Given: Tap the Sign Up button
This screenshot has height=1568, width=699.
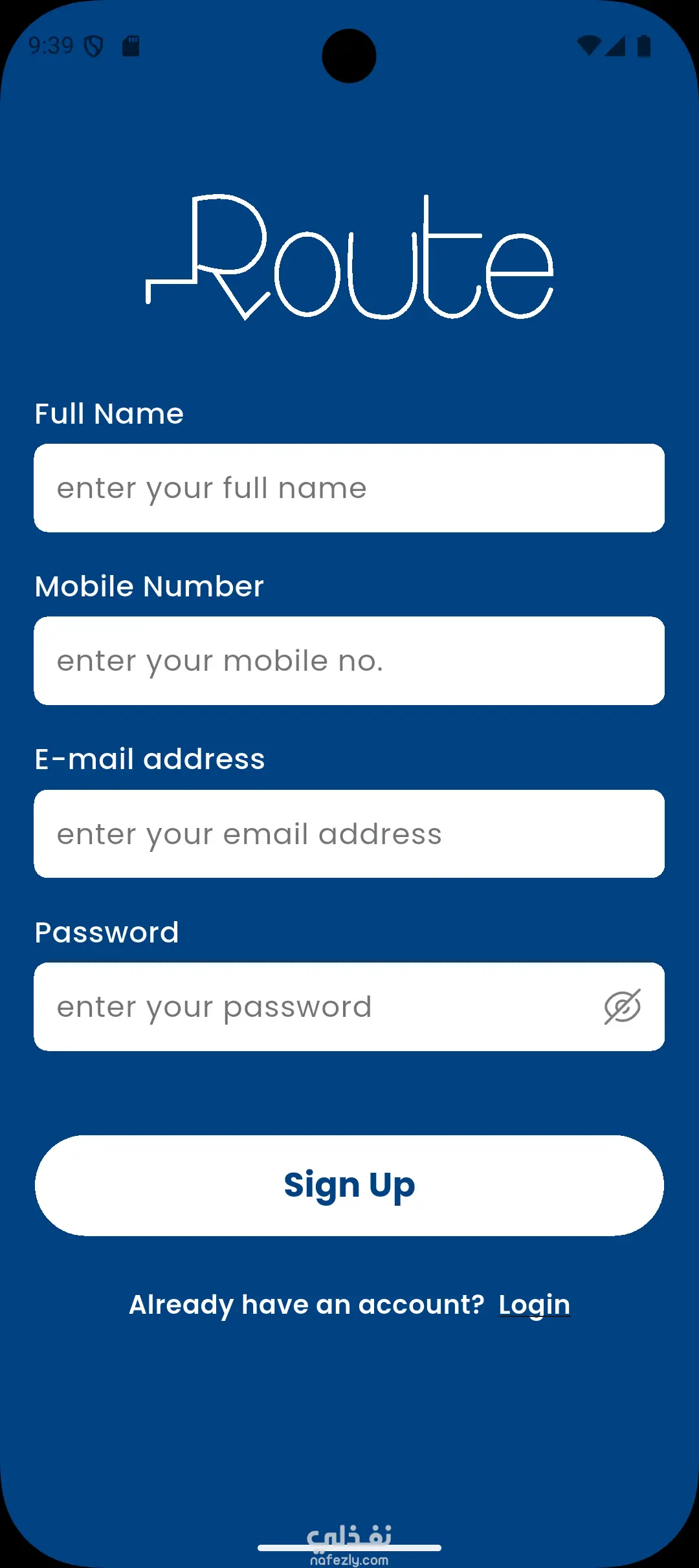Looking at the screenshot, I should tap(349, 1186).
